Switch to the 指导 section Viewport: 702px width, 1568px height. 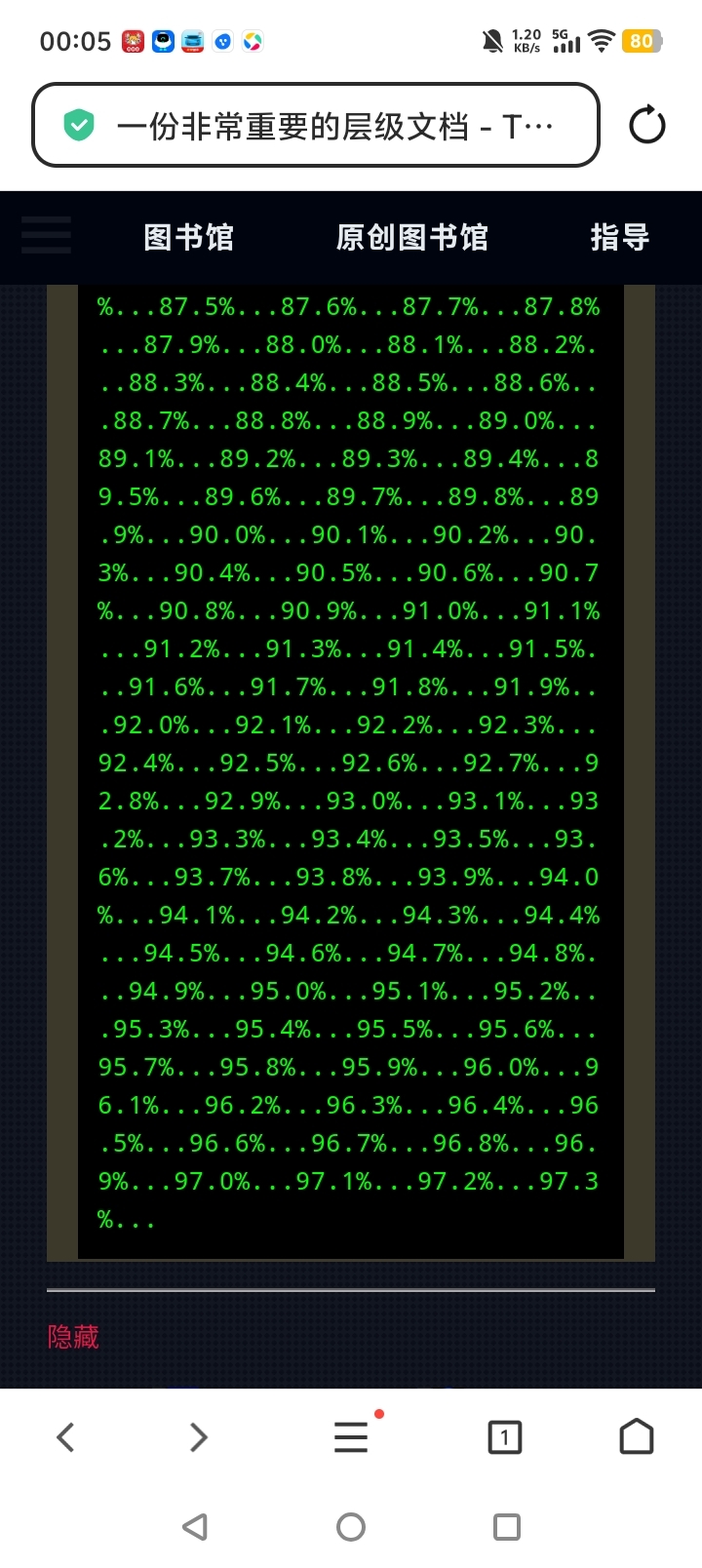620,237
